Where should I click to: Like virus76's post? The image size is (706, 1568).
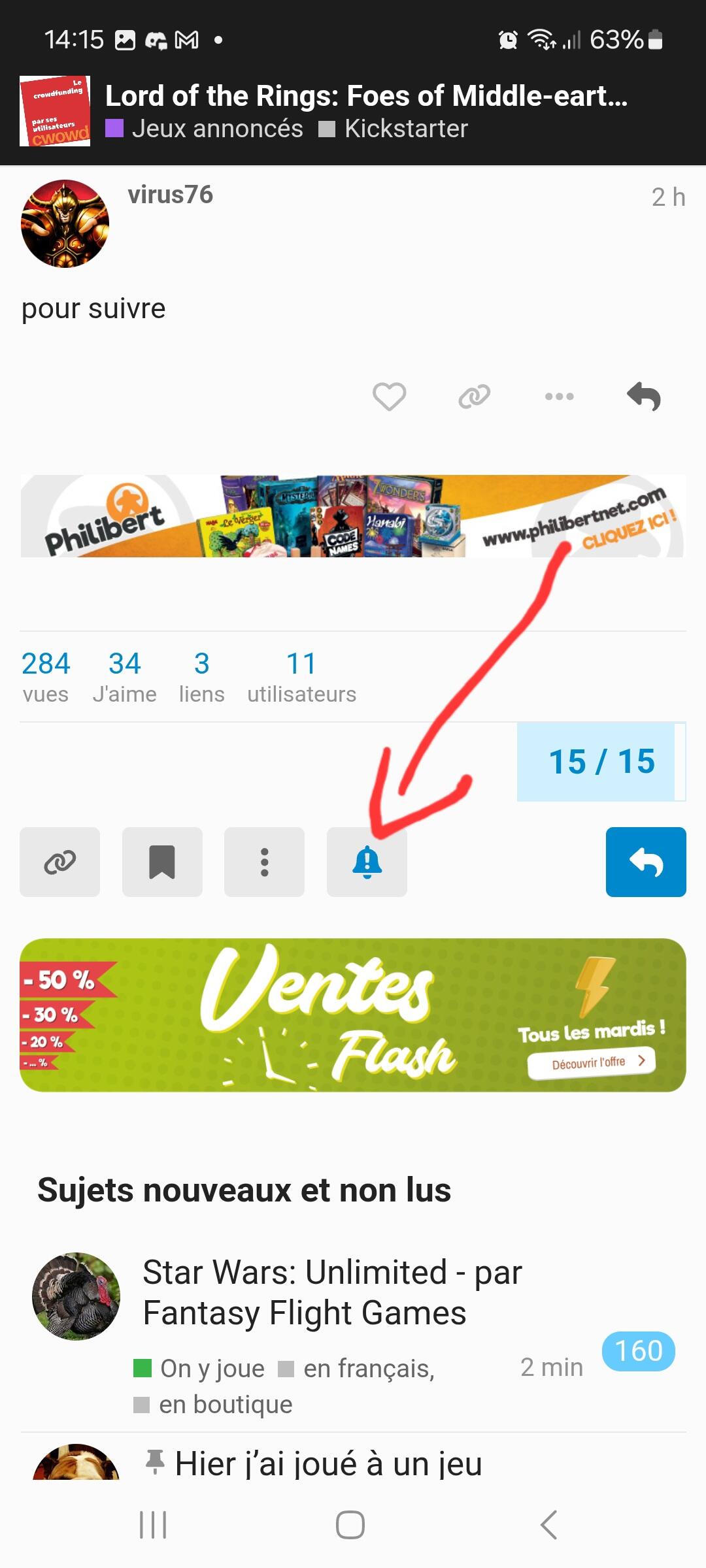pos(389,397)
